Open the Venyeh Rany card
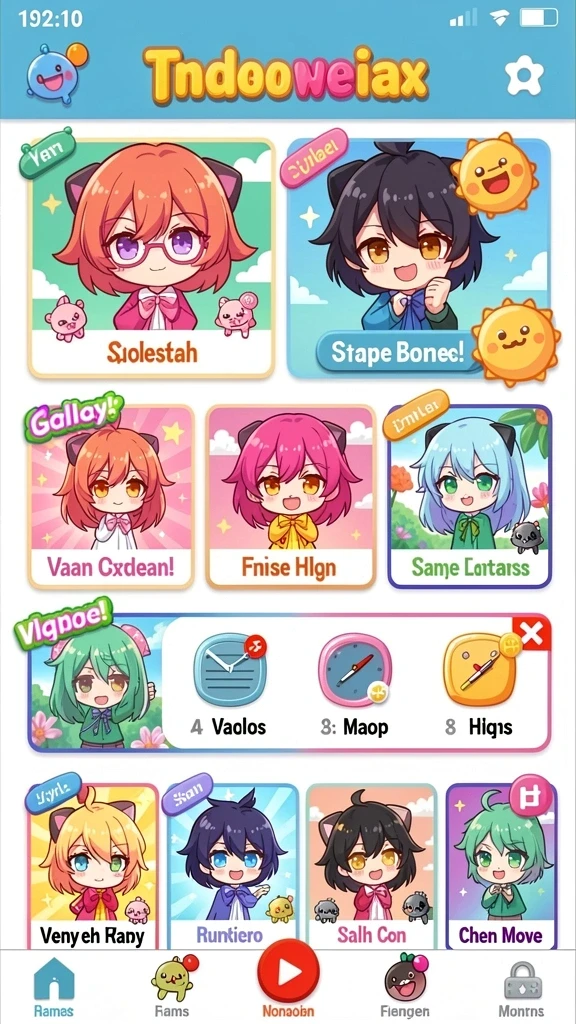 93,866
